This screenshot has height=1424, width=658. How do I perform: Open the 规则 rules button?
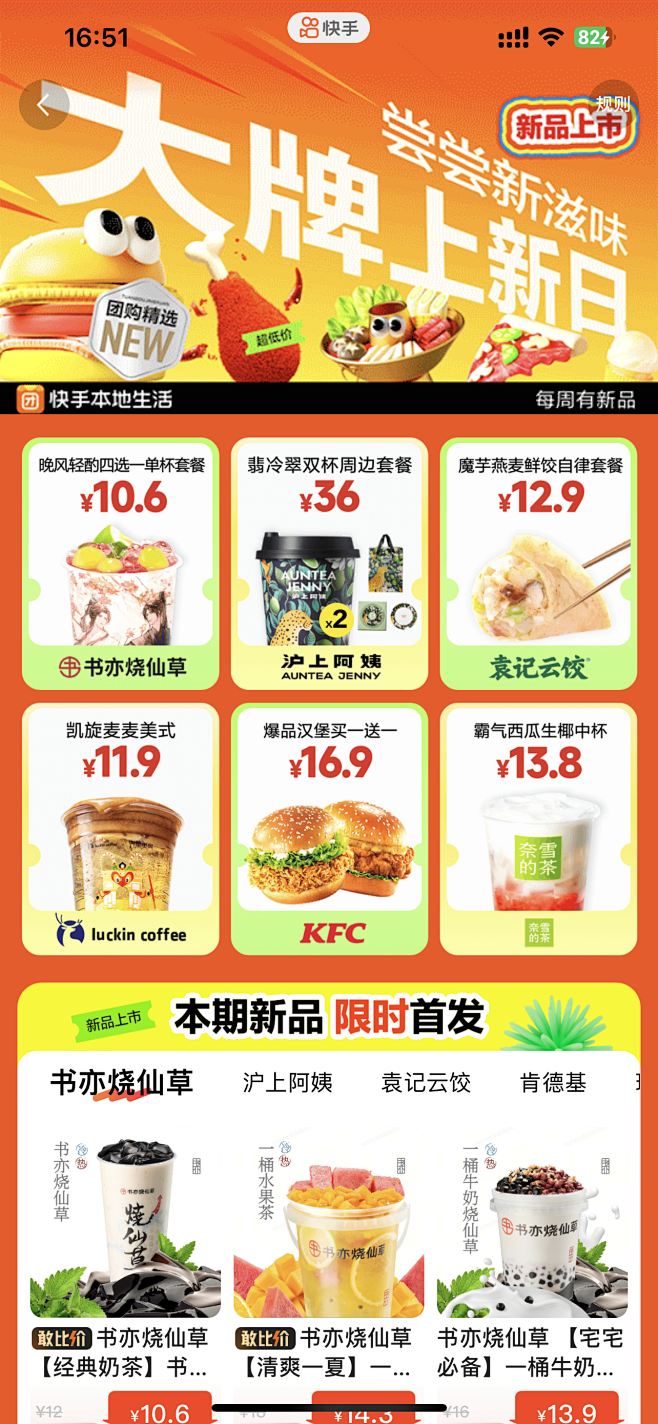tap(613, 104)
